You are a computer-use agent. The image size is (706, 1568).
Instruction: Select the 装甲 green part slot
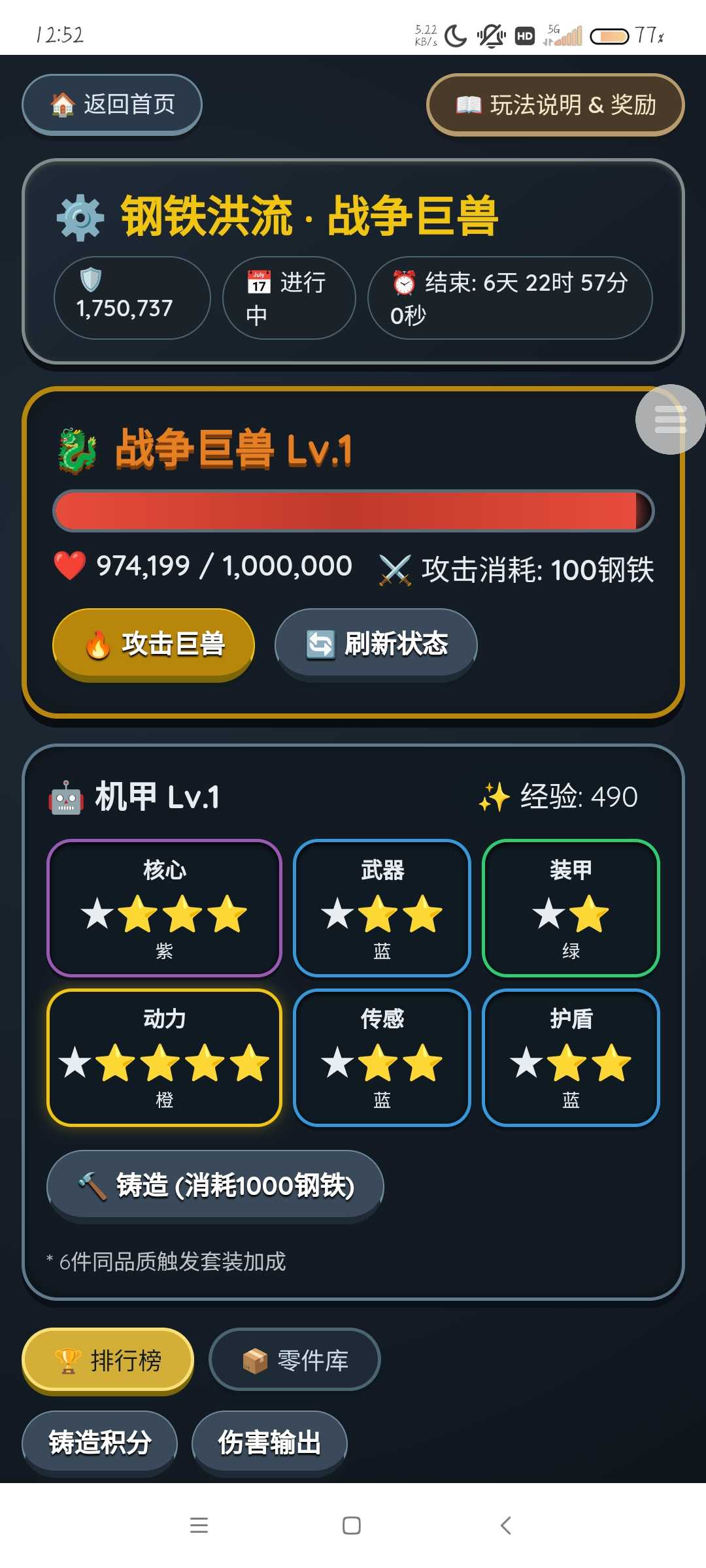(x=571, y=908)
